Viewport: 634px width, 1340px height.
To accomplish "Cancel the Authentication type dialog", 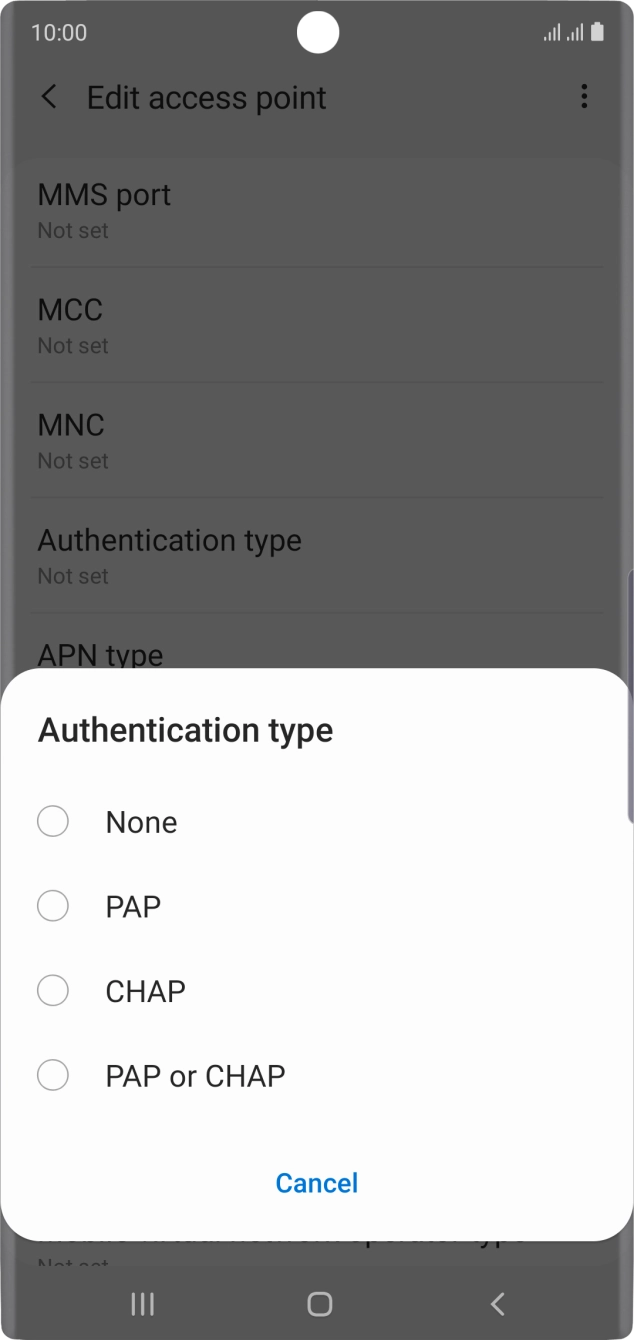I will click(316, 1183).
